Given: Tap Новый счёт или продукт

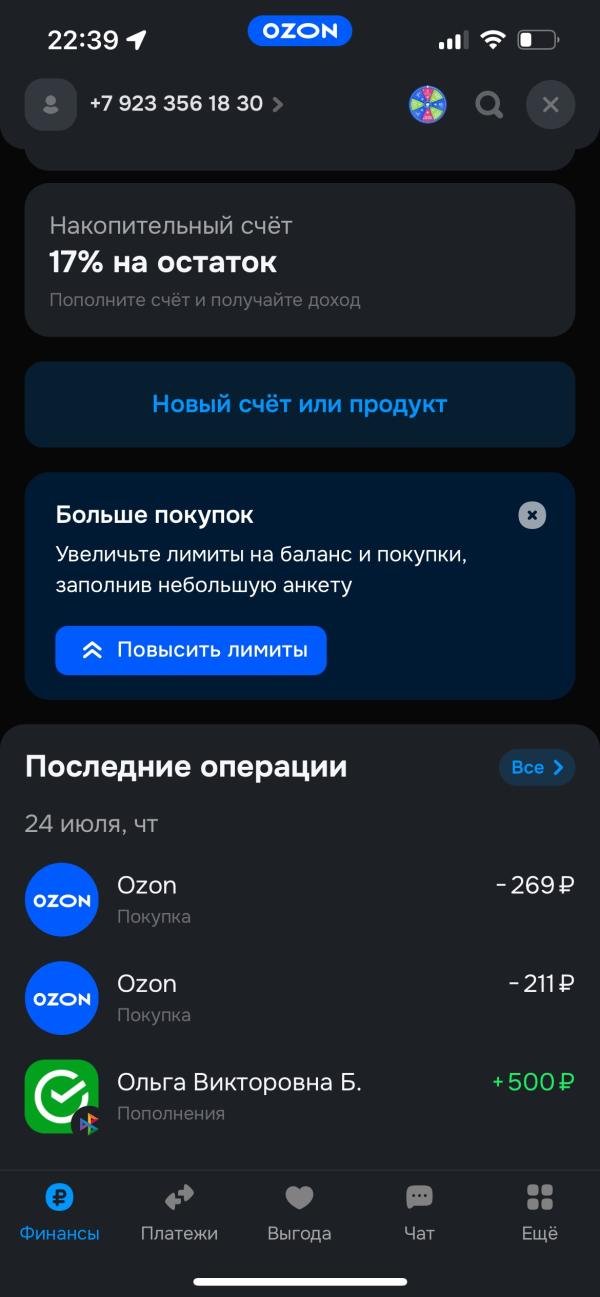Looking at the screenshot, I should 300,404.
